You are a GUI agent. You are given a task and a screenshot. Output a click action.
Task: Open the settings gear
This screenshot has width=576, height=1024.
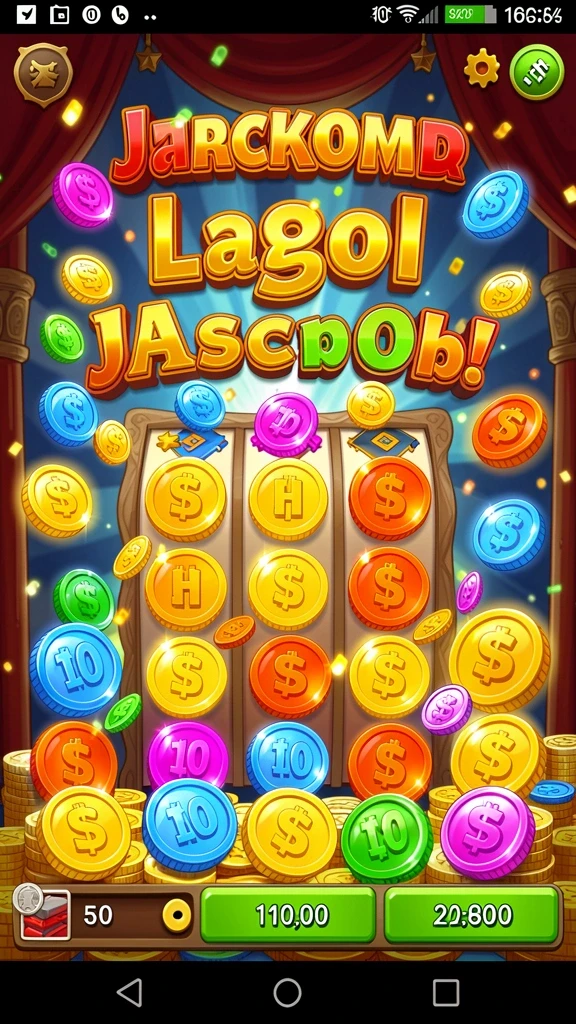(482, 68)
